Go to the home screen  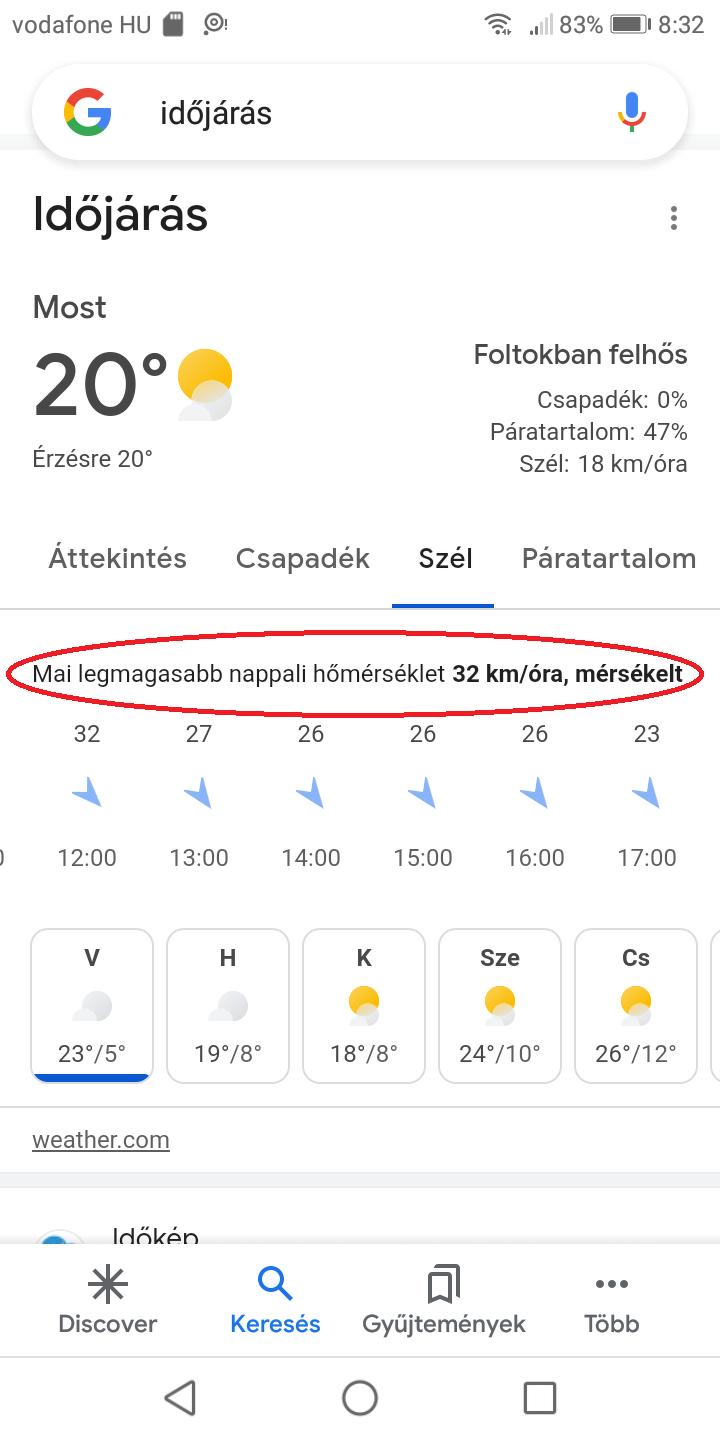(360, 1397)
